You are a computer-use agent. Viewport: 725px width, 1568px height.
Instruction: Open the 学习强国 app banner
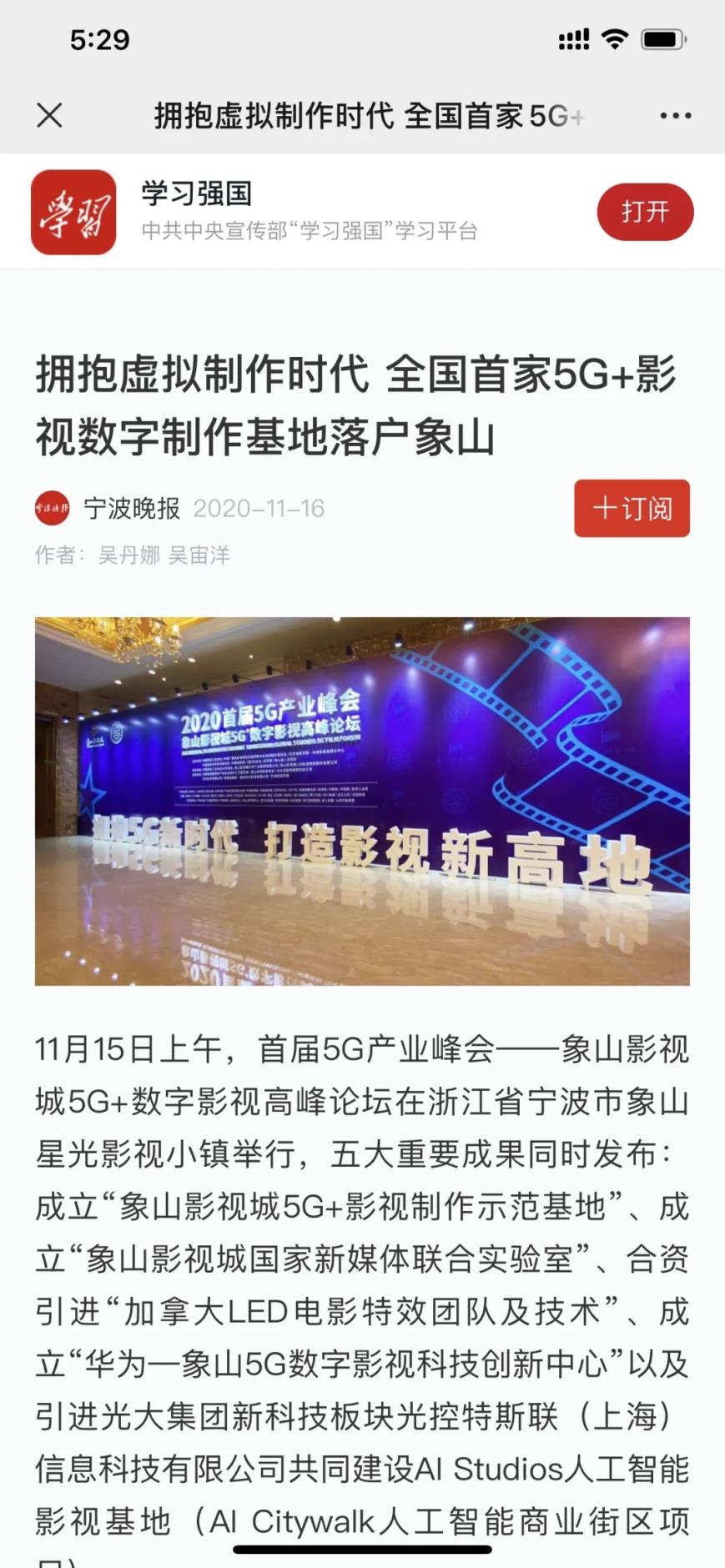(x=309, y=211)
